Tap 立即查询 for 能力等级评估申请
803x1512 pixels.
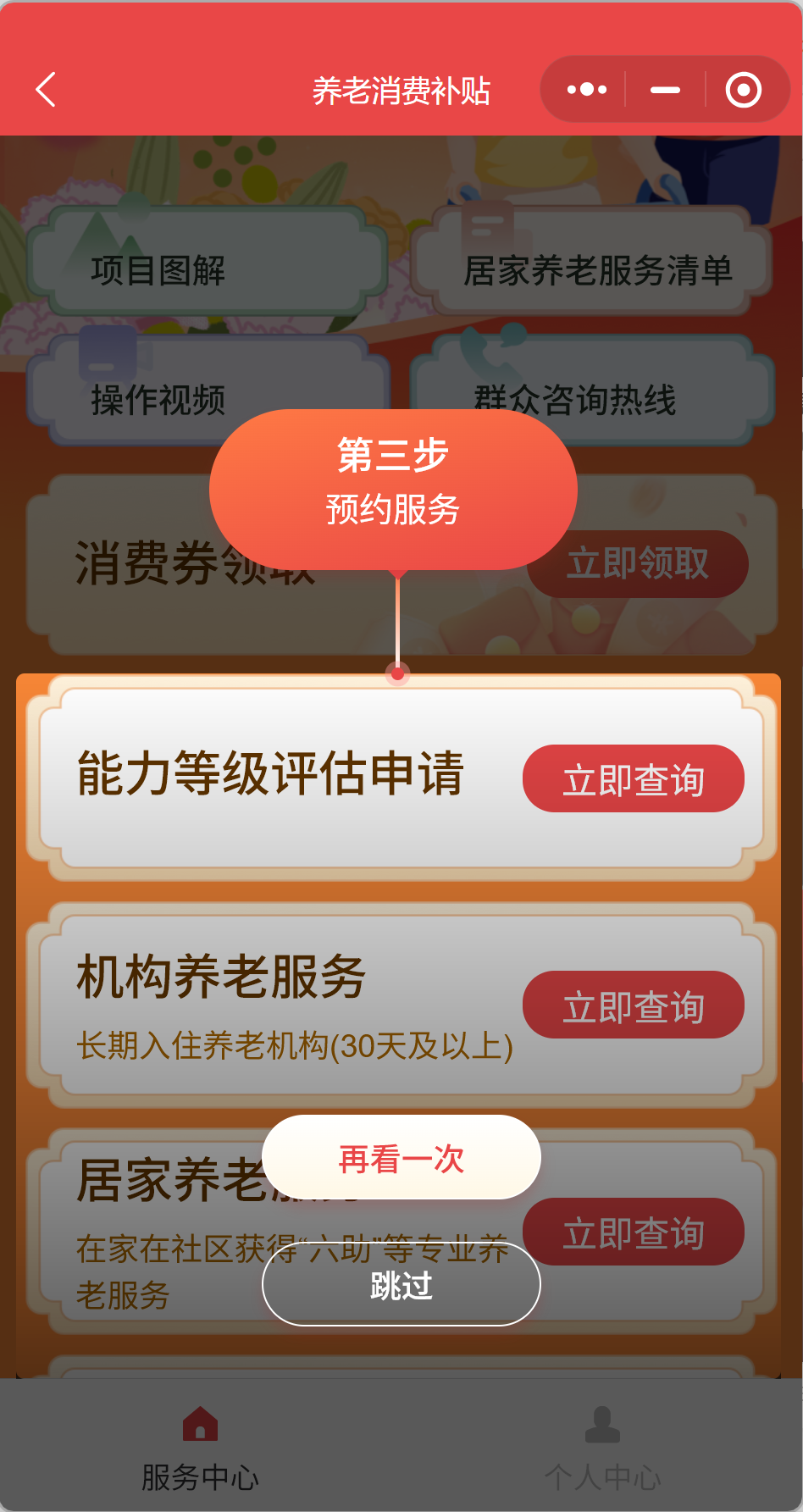(633, 779)
